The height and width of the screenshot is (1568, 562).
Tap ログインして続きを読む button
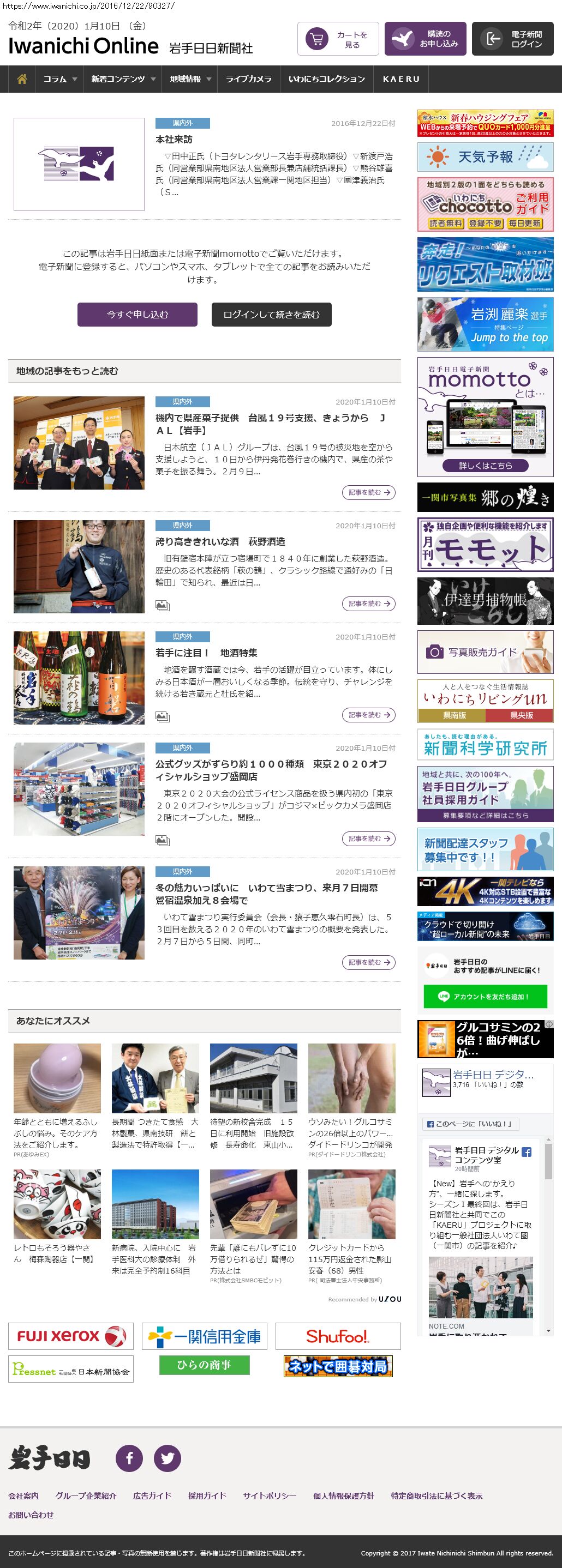pos(271,315)
